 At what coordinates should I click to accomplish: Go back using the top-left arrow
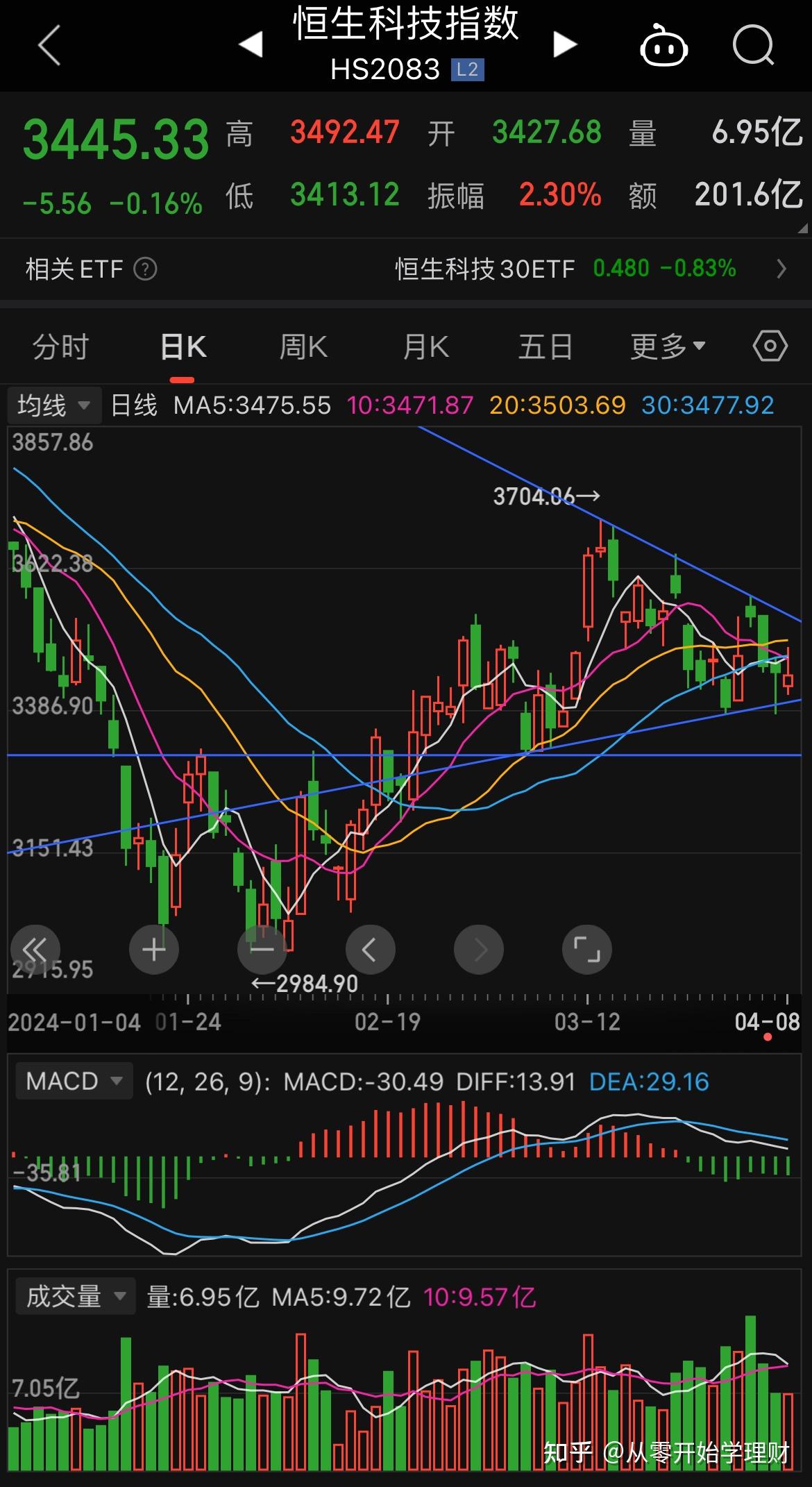(x=50, y=46)
